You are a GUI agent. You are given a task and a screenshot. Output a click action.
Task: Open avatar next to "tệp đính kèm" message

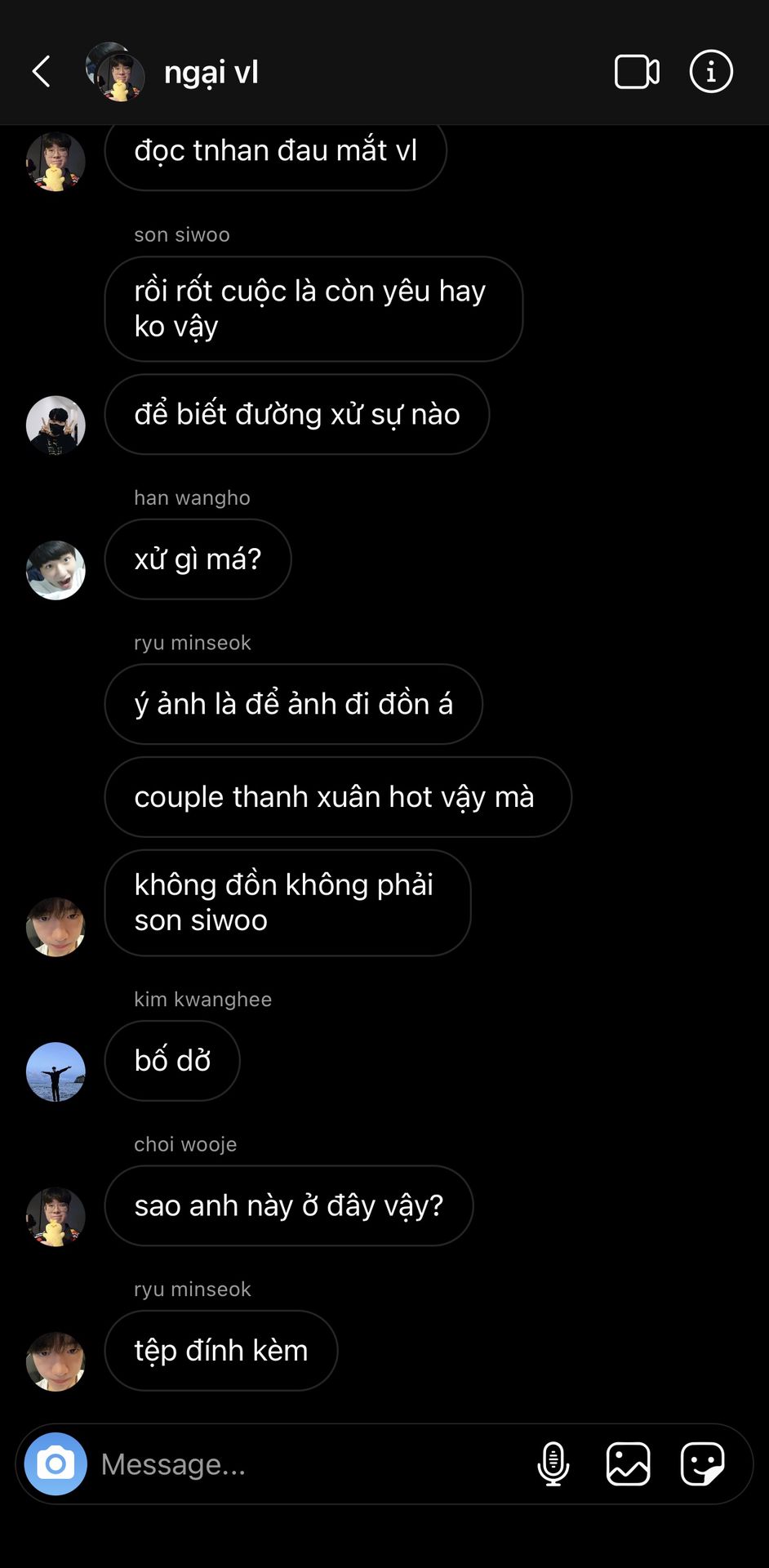[56, 1361]
